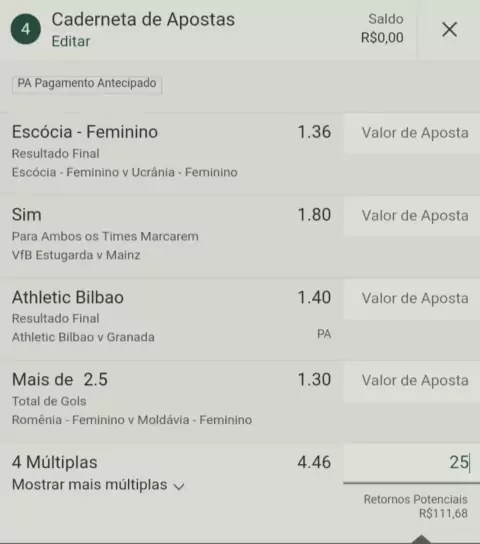
Task: Open the PA Pagamento Antecipado info badge
Action: coord(87,84)
